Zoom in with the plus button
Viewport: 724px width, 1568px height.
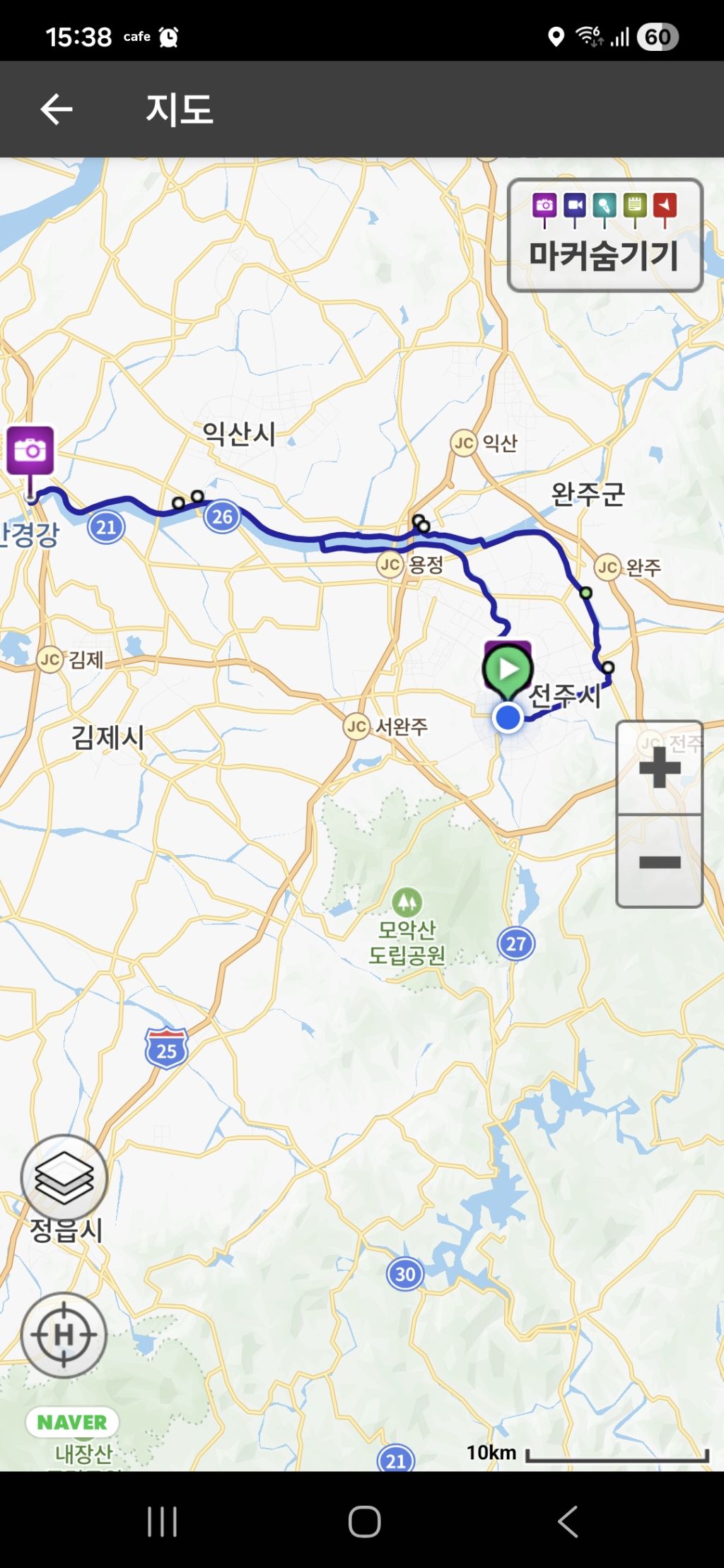[x=660, y=767]
